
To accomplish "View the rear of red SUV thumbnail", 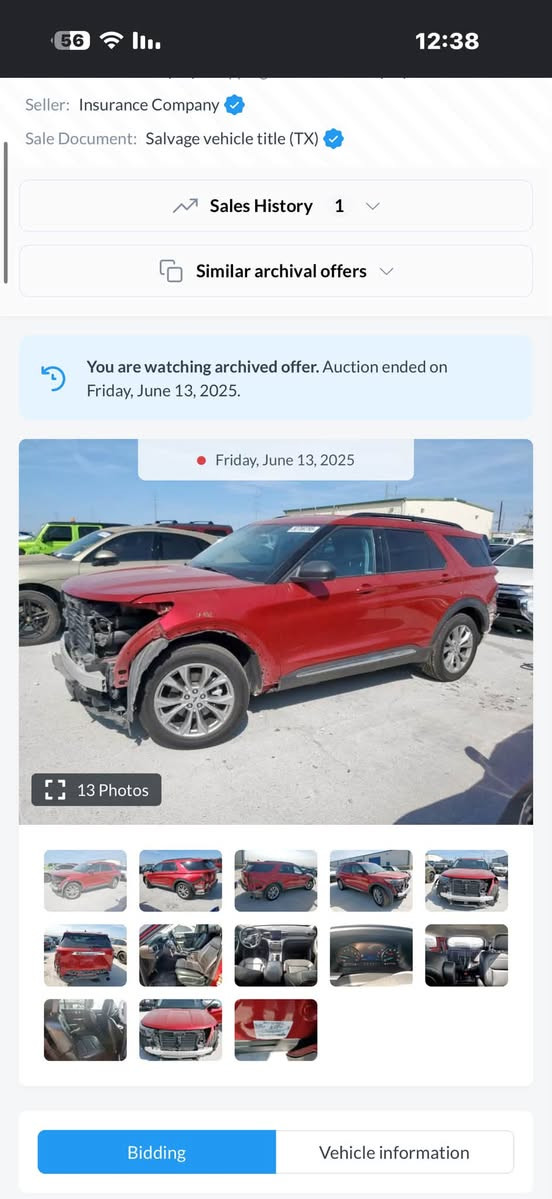I will [x=85, y=955].
